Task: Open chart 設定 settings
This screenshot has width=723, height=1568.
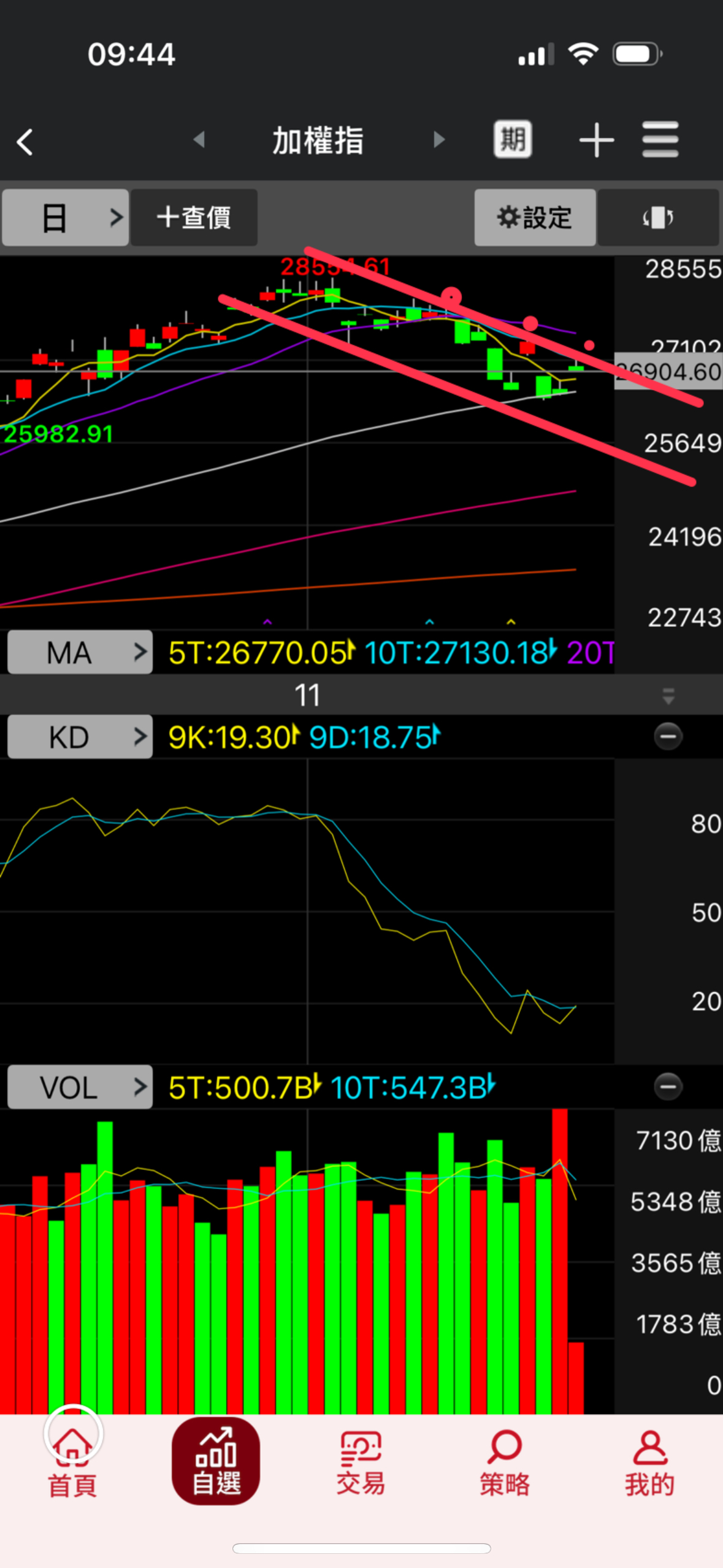Action: tap(535, 218)
